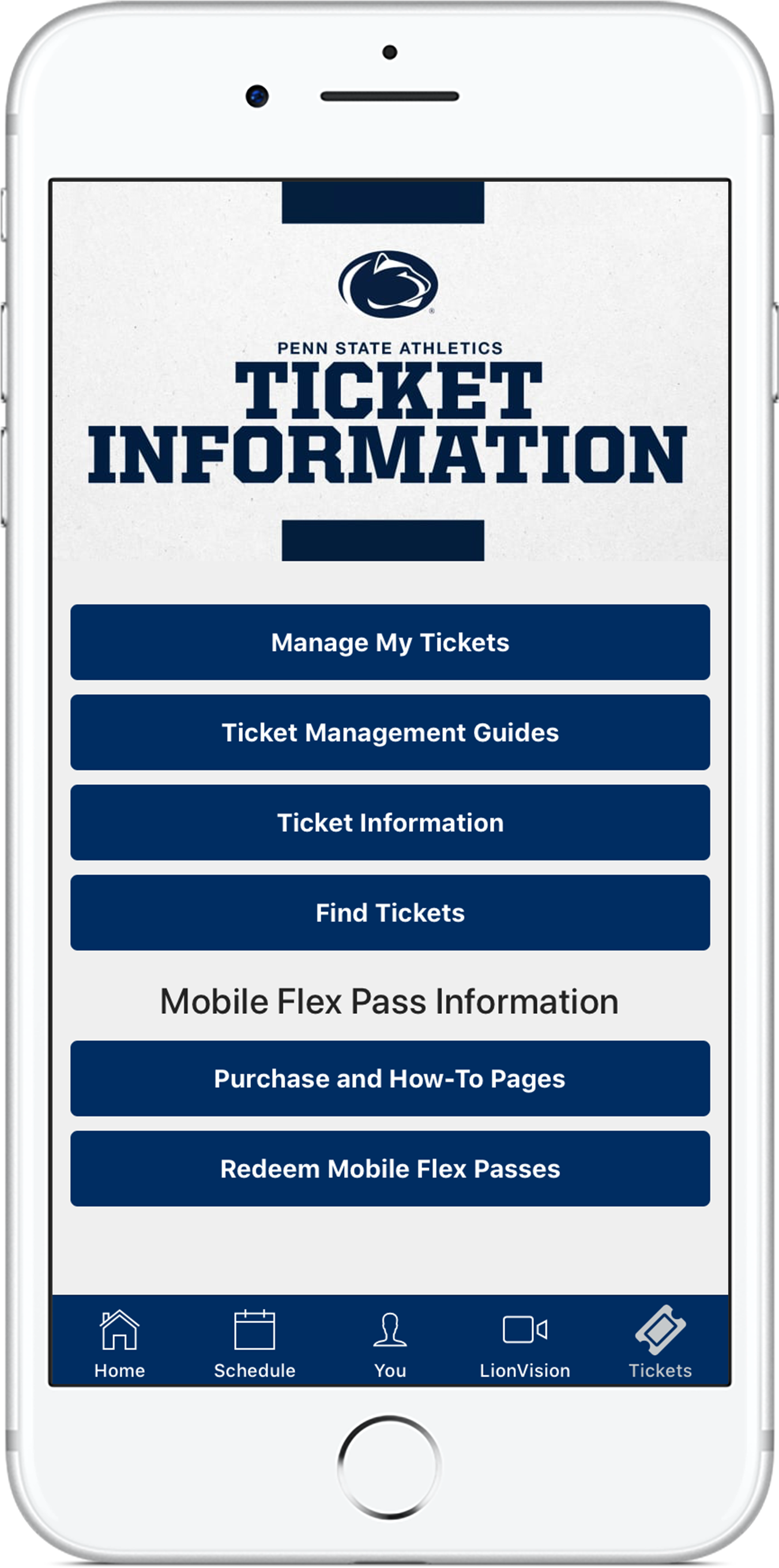Tap the Ticket Information button
779x1568 pixels.
pyautogui.click(x=390, y=822)
